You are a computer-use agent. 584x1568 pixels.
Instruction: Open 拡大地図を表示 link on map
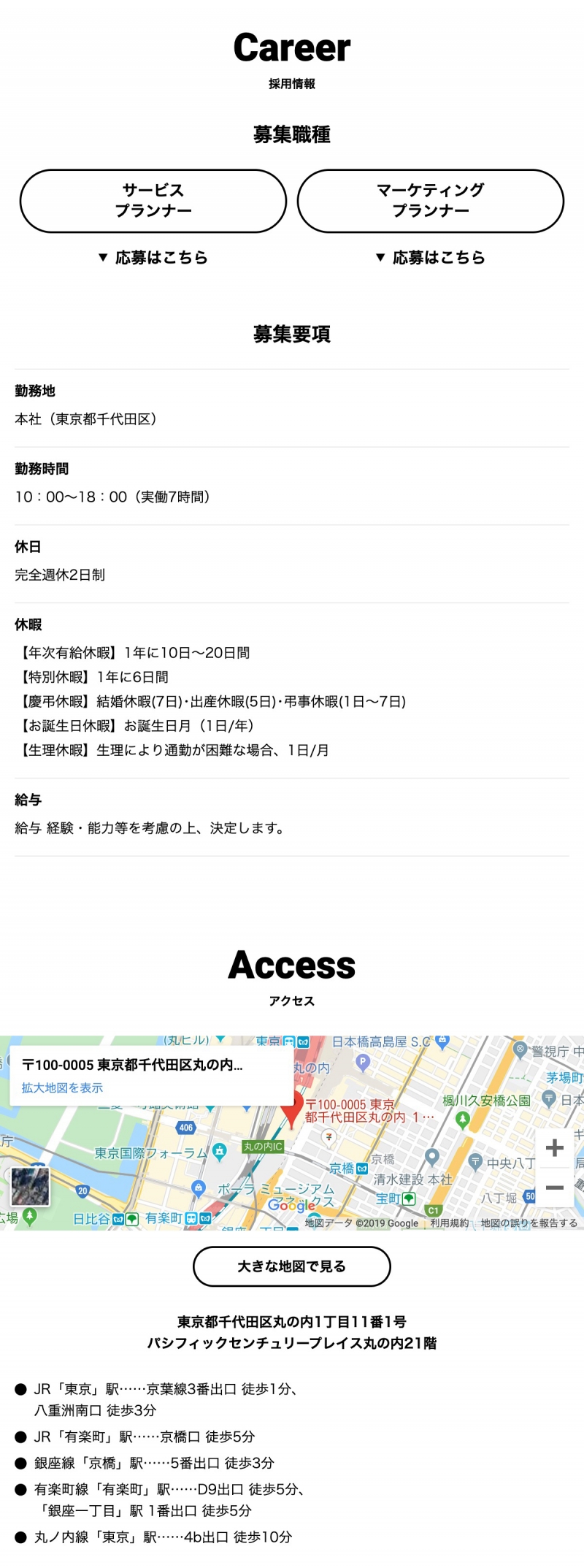[62, 1087]
